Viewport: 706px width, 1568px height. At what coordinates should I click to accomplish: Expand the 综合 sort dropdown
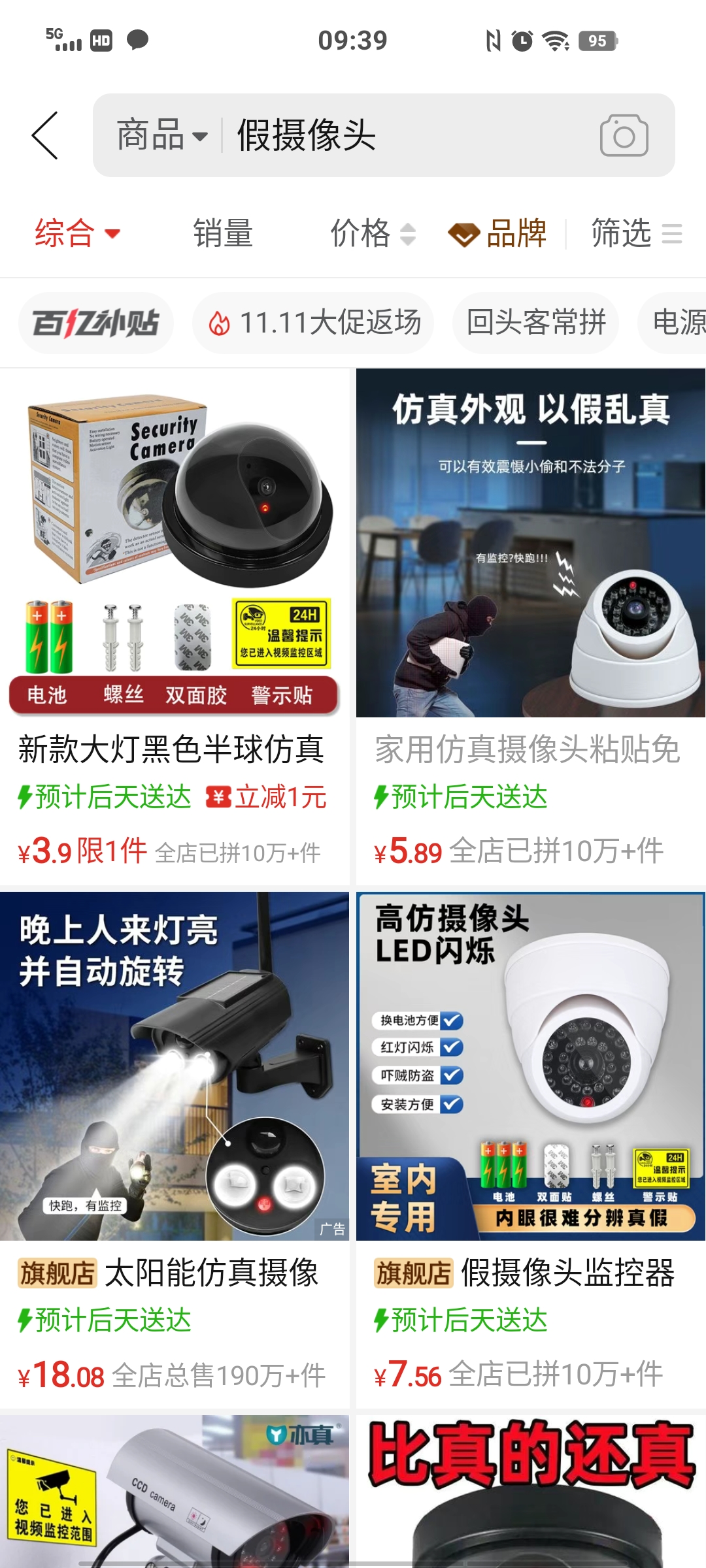click(x=77, y=233)
